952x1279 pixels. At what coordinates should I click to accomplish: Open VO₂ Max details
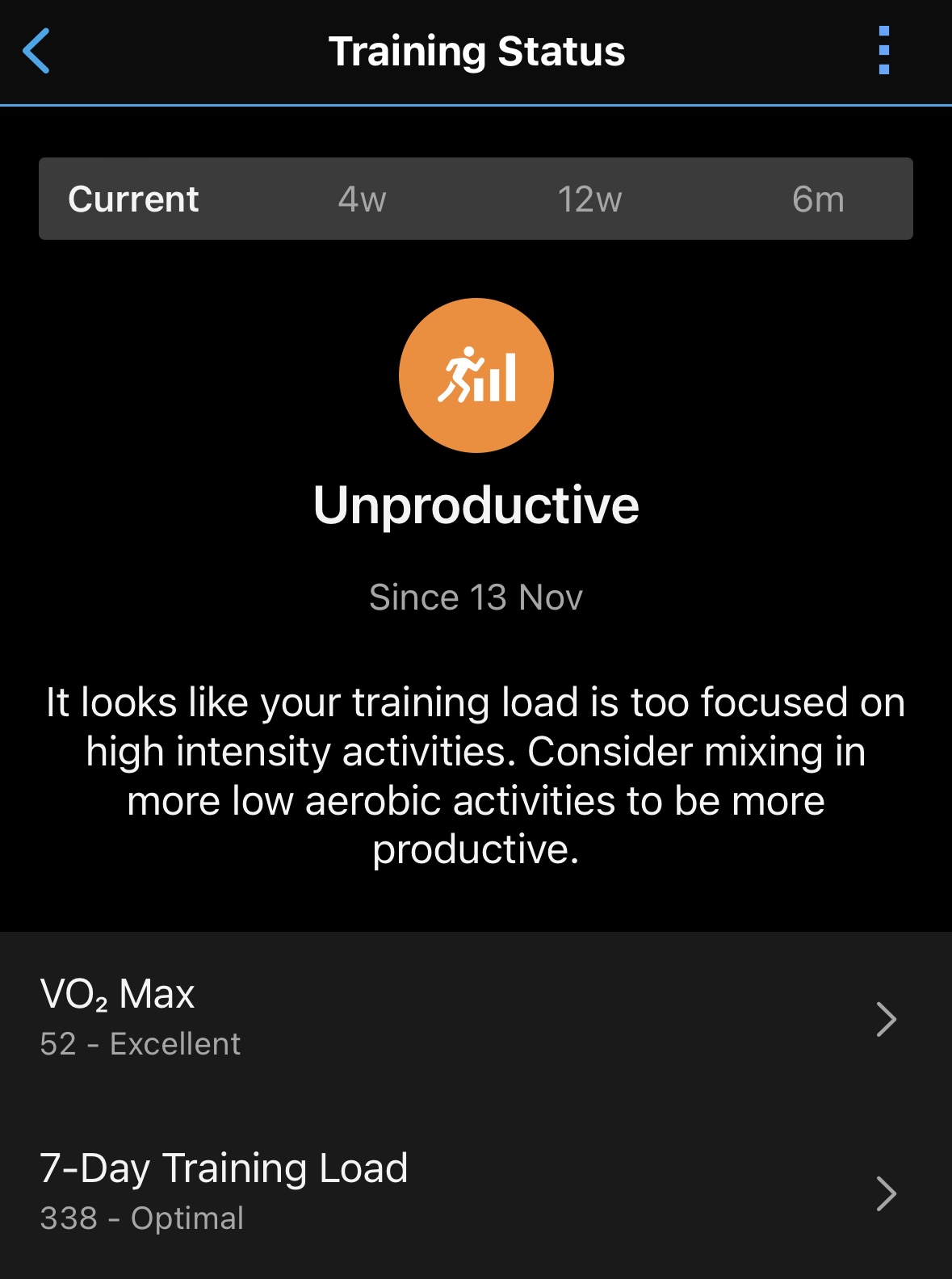pyautogui.click(x=476, y=1018)
